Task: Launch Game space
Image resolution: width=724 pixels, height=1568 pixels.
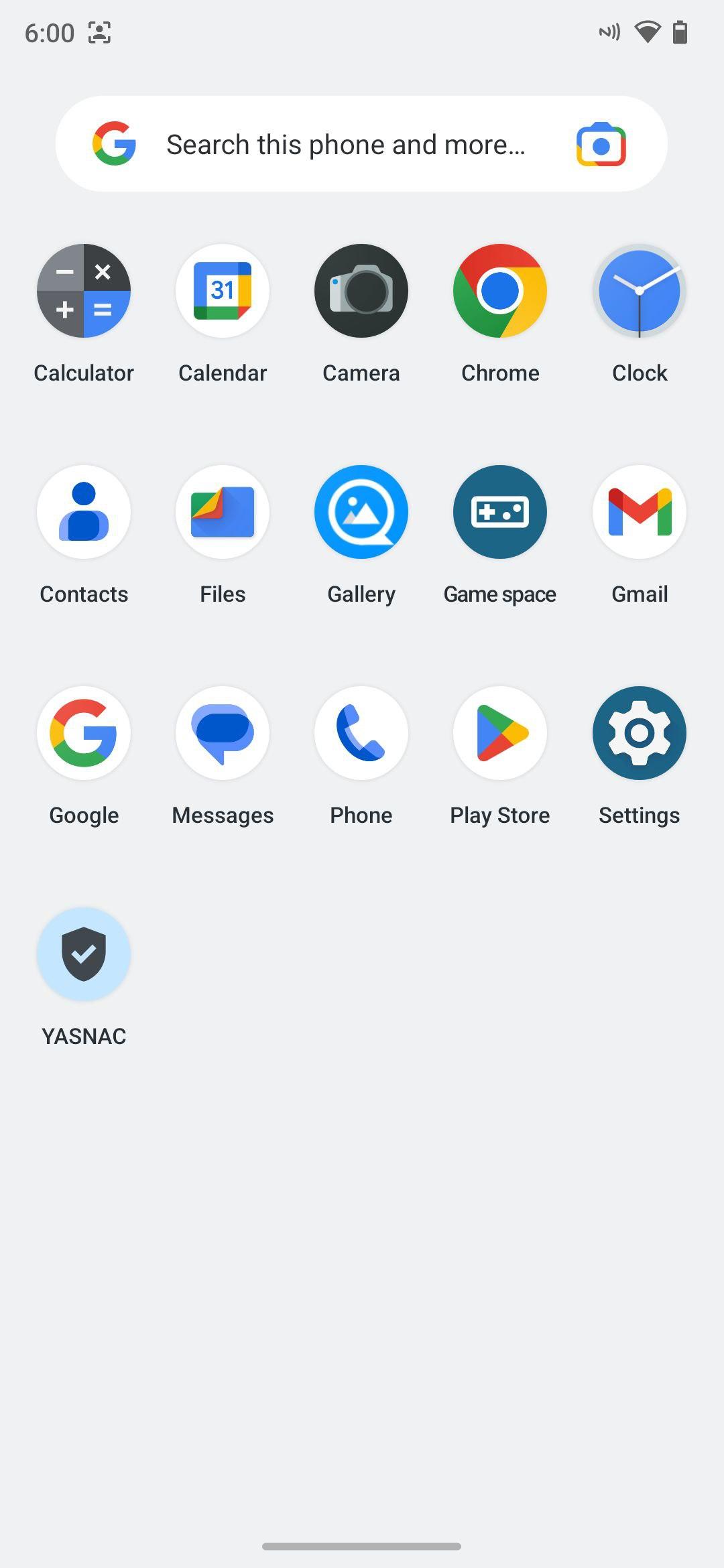Action: coord(500,512)
